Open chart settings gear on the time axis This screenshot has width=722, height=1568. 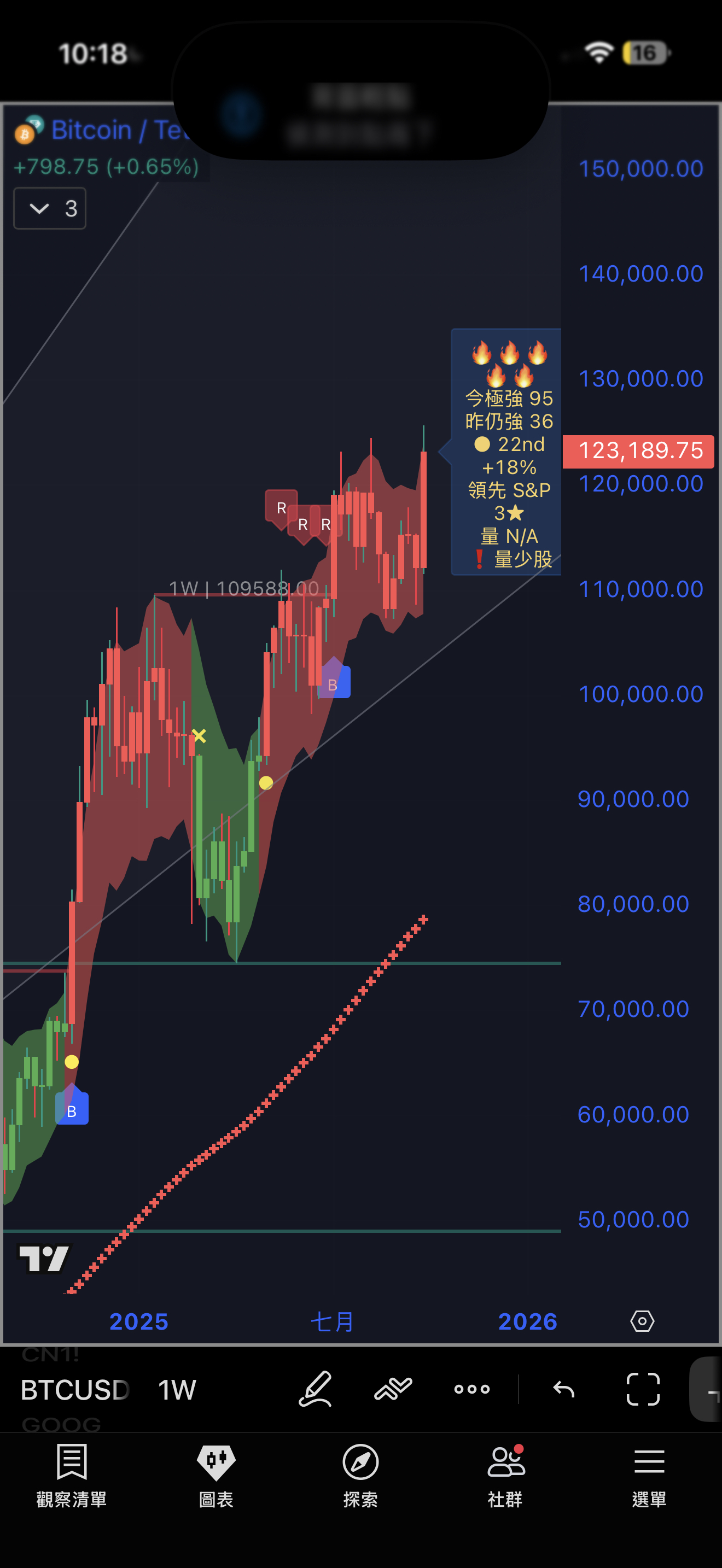pyautogui.click(x=642, y=1321)
